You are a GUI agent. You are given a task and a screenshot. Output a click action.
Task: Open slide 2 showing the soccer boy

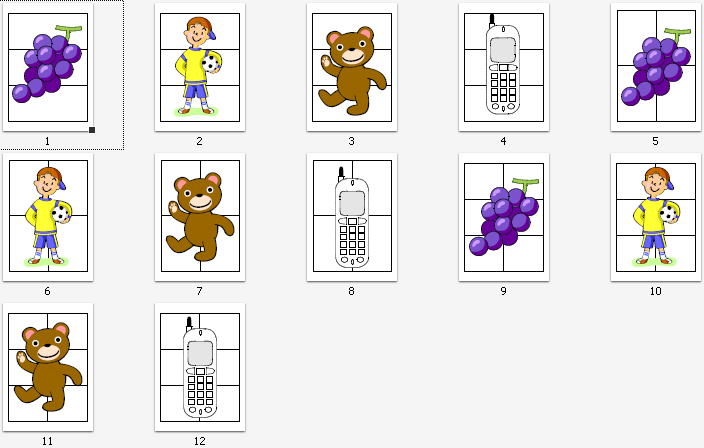coord(200,66)
